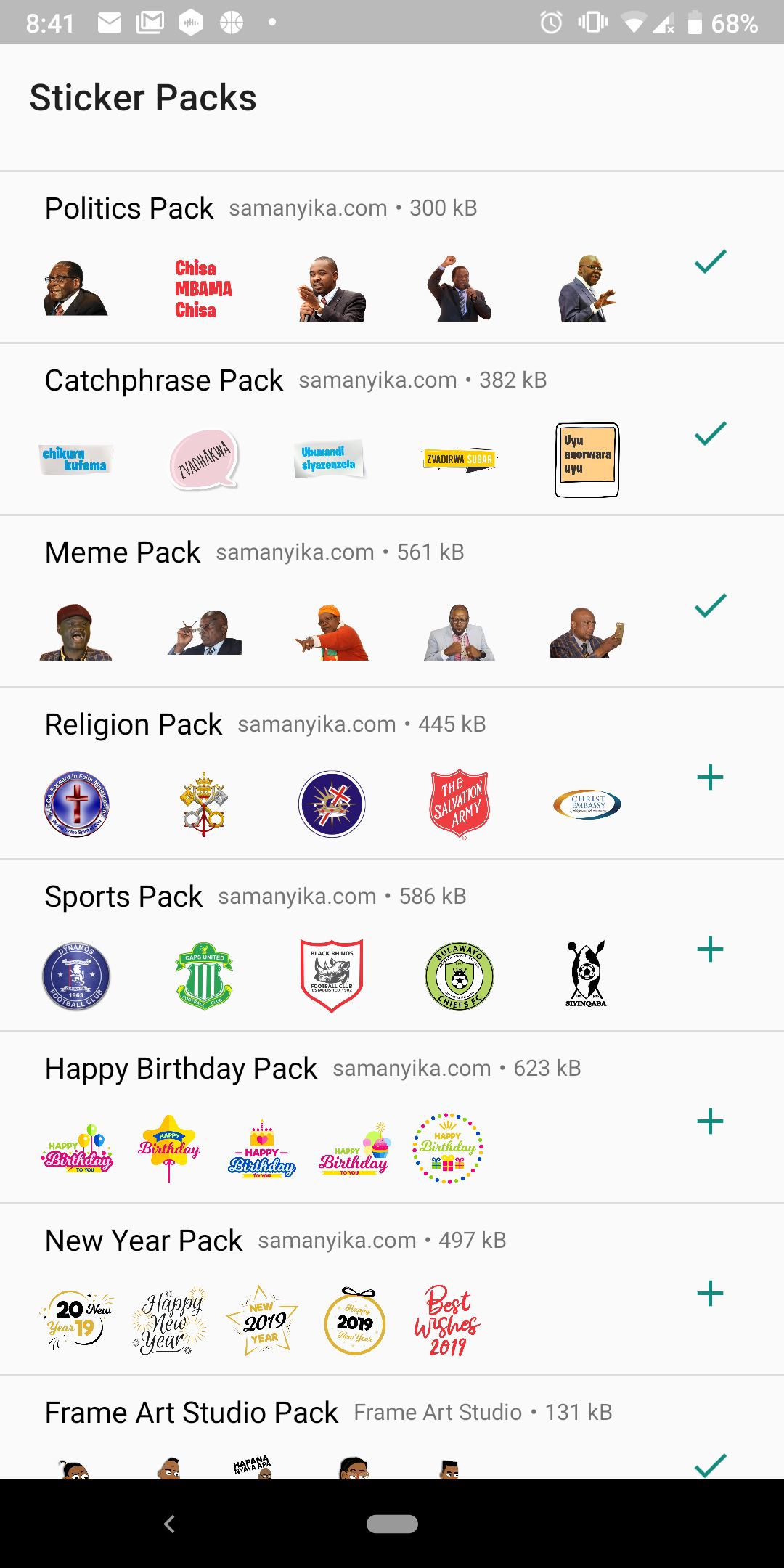Add the Happy Birthday Pack via plus icon

(710, 1122)
